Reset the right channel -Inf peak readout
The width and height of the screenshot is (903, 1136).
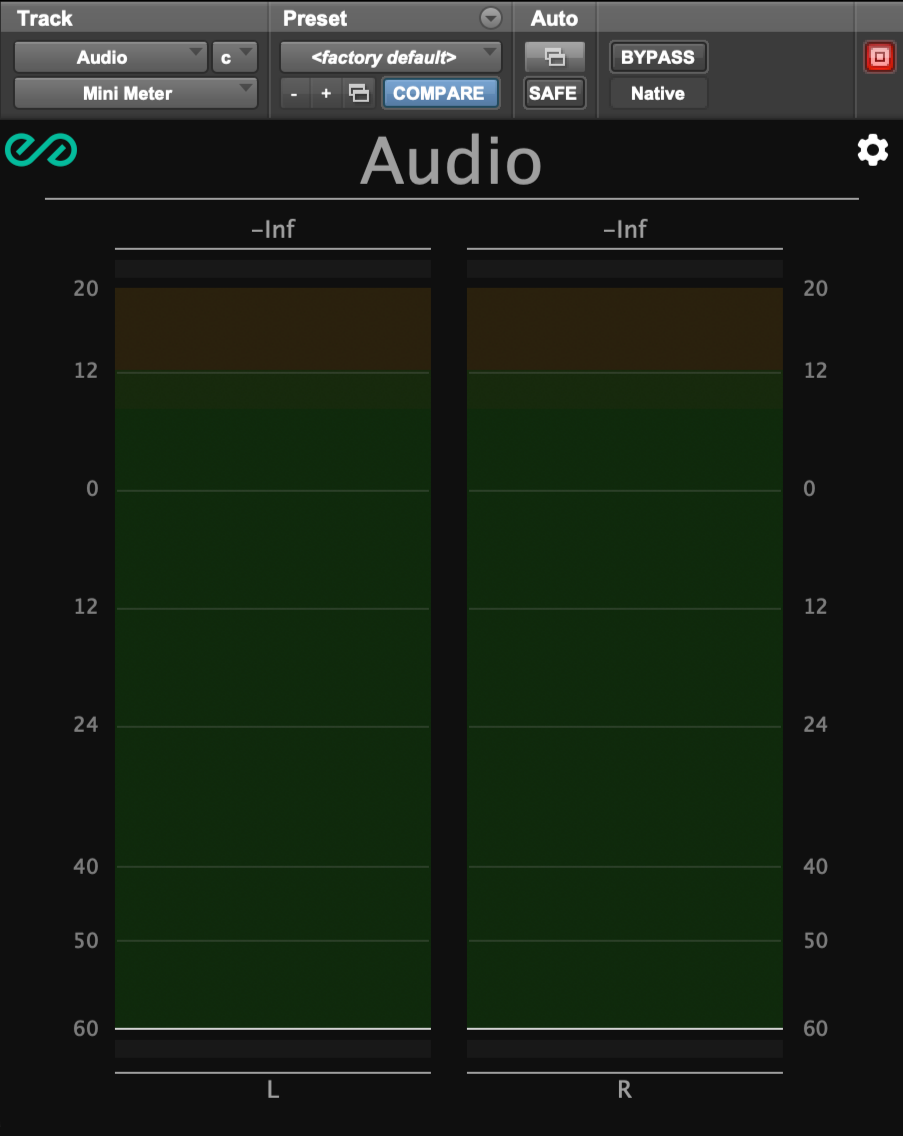pos(624,229)
